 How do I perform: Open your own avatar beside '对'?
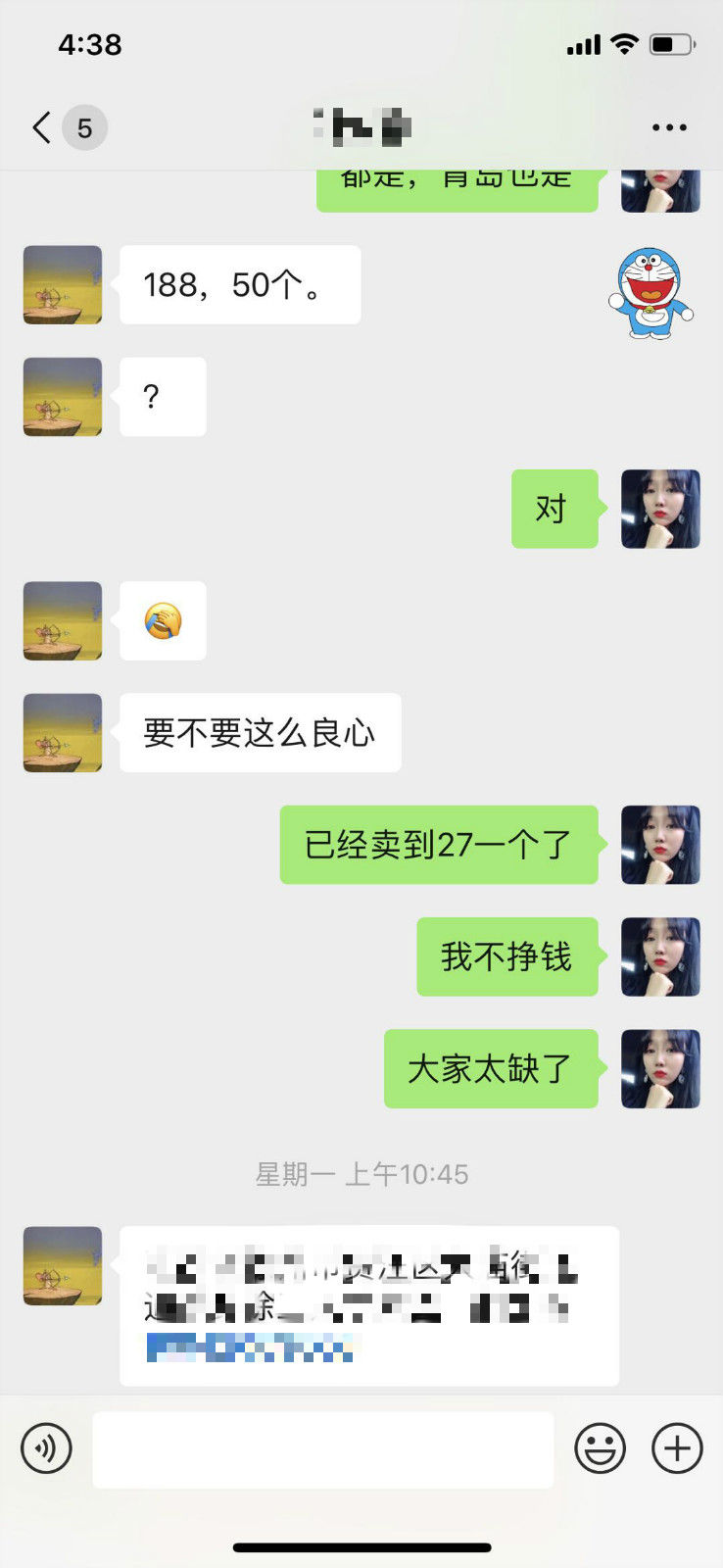(660, 510)
